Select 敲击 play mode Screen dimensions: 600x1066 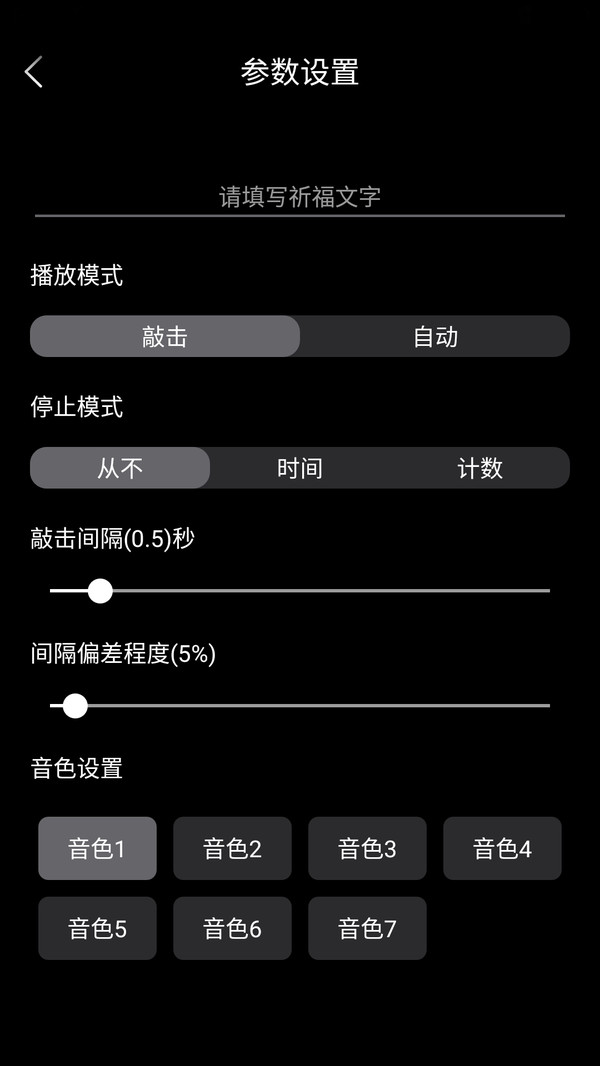(165, 336)
